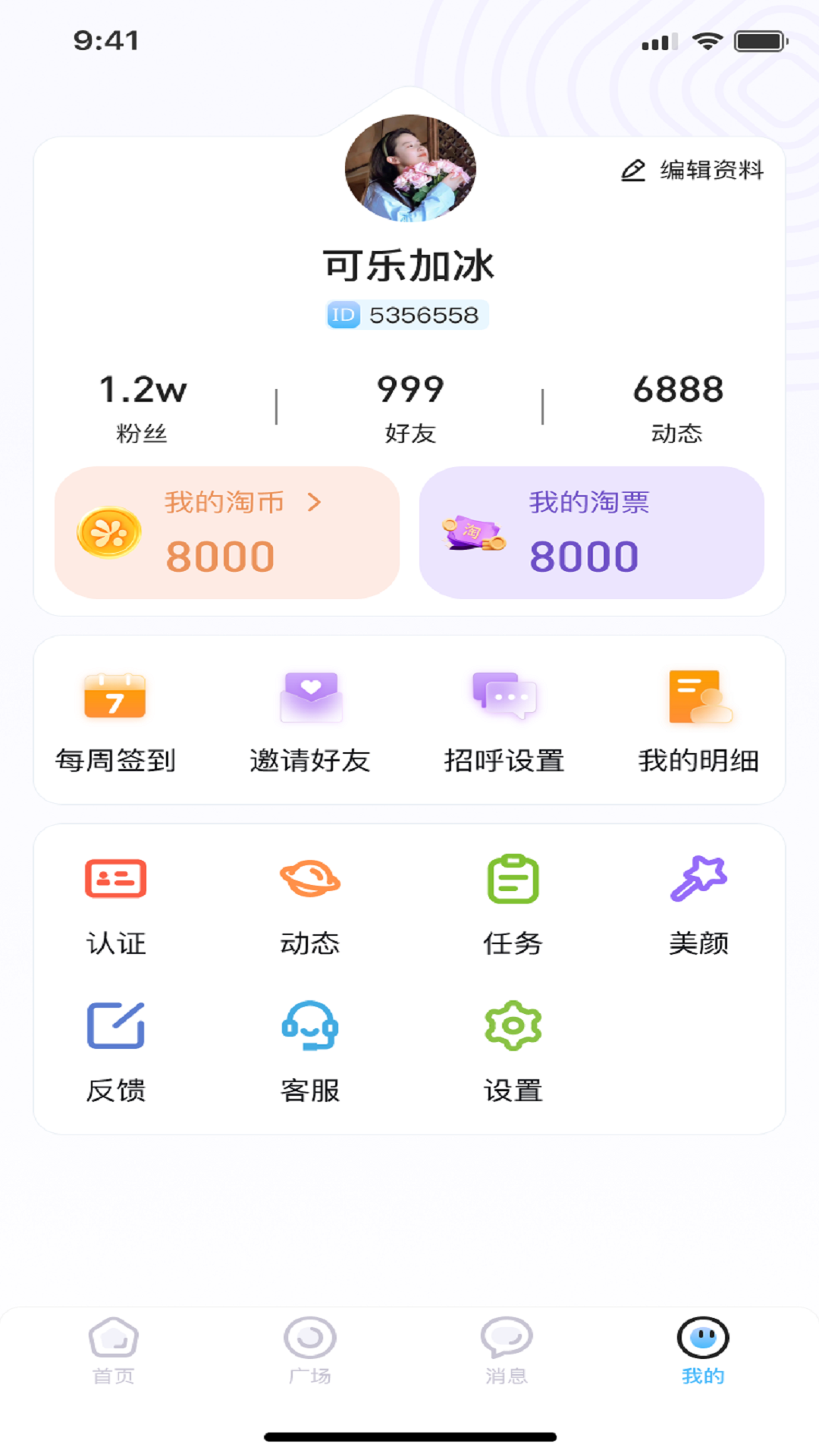Open the 任务 tasks page
This screenshot has width=819, height=1456.
click(x=513, y=905)
